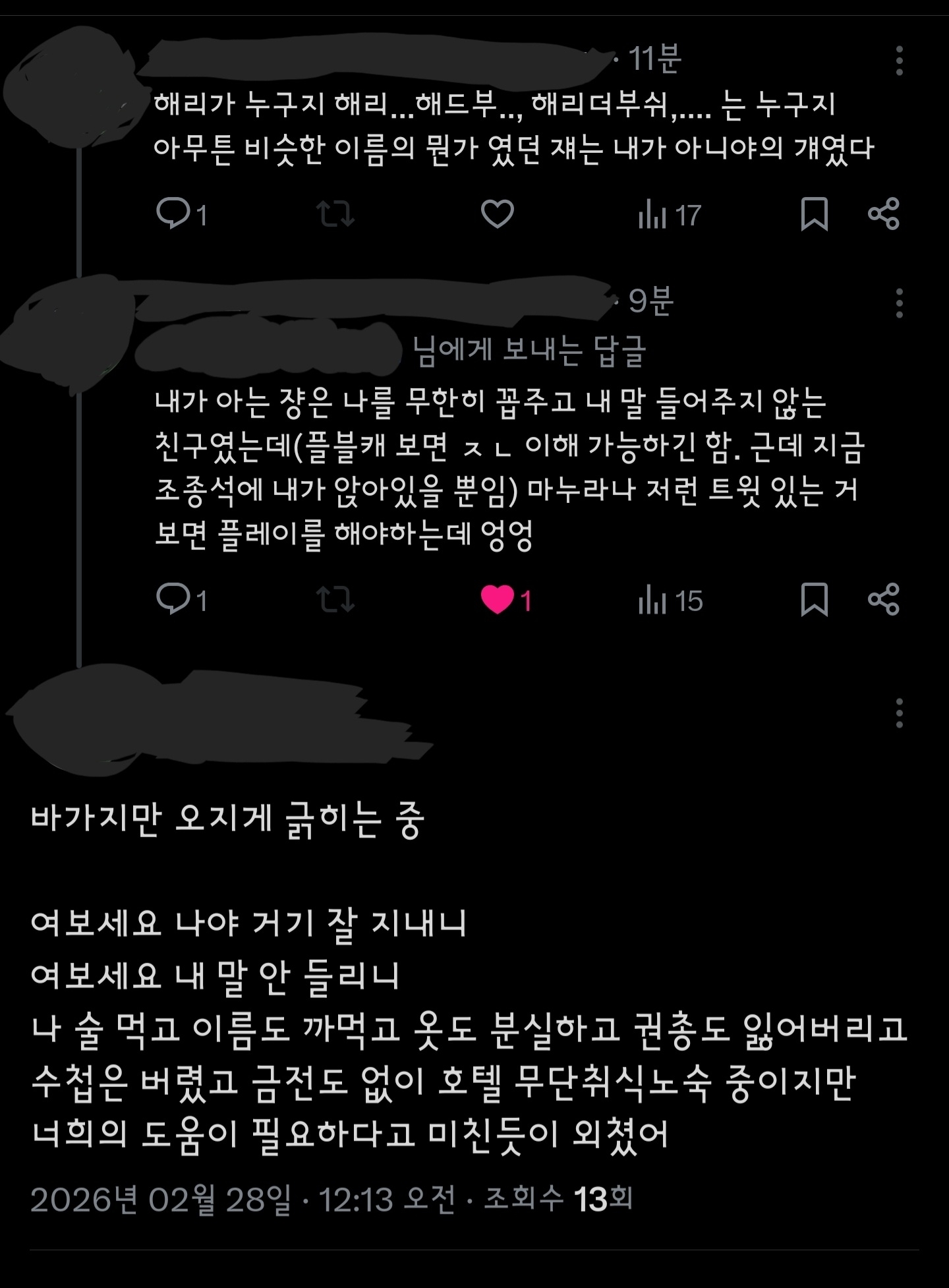The image size is (949, 1288).
Task: Share the 11분 tweet
Action: click(884, 214)
